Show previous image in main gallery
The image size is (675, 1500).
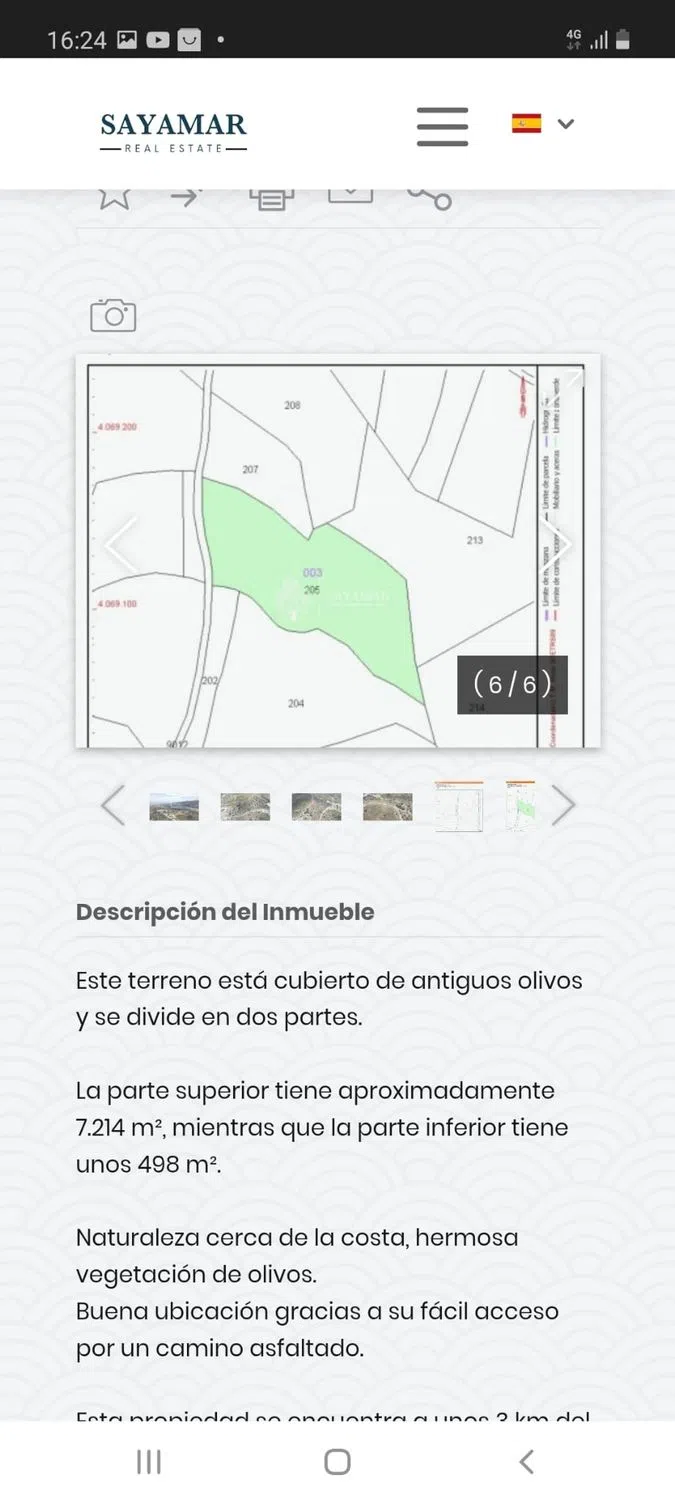click(120, 546)
